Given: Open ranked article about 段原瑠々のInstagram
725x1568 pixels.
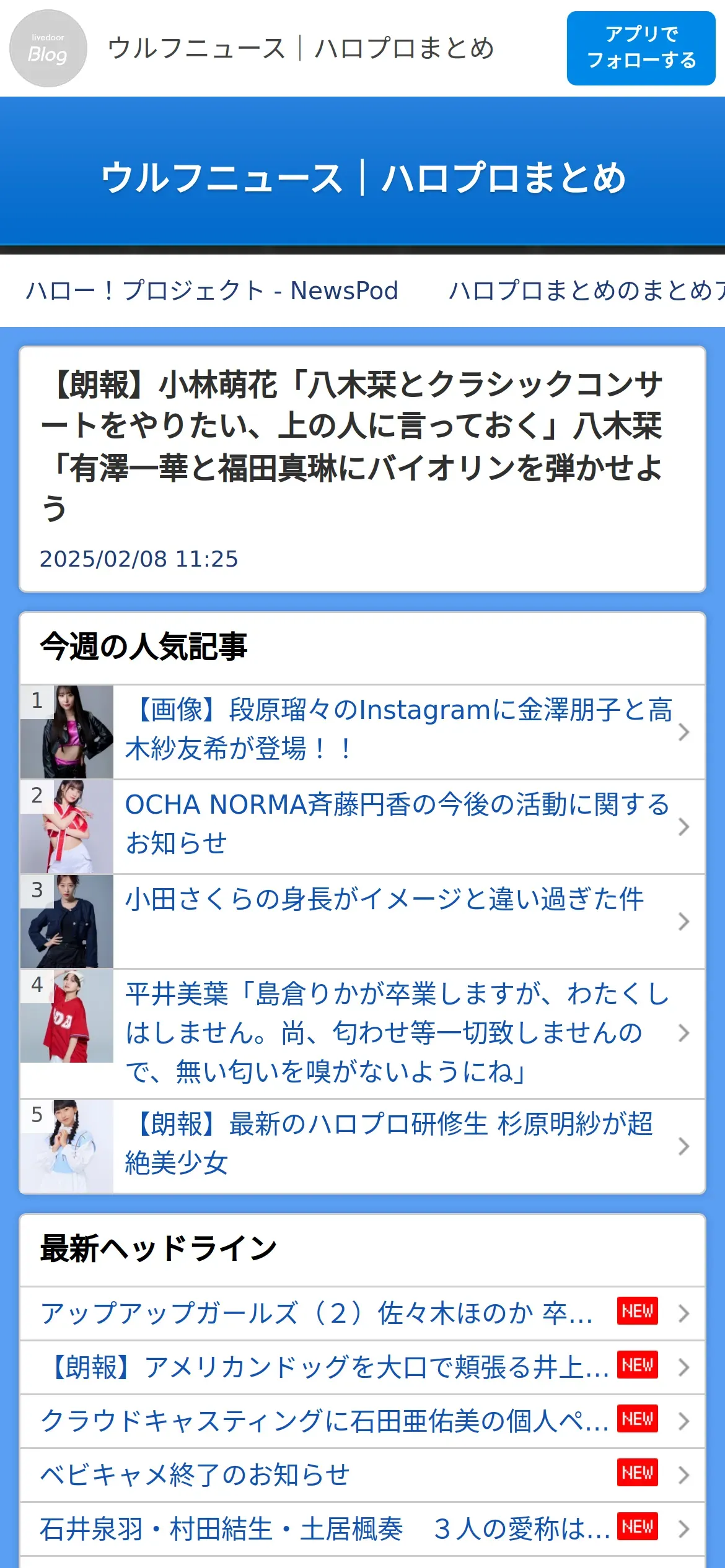Looking at the screenshot, I should click(362, 731).
